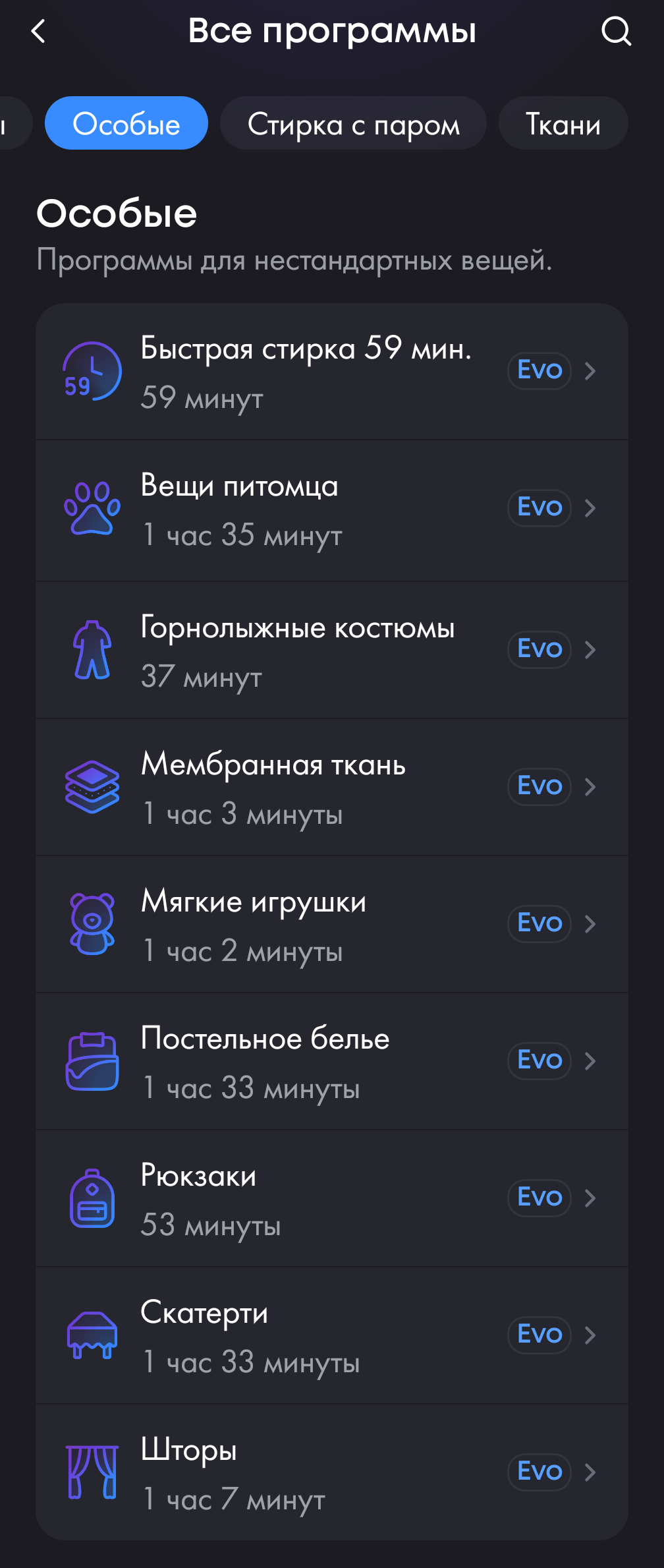The width and height of the screenshot is (664, 1568).
Task: Go back from the programs list
Action: click(39, 31)
